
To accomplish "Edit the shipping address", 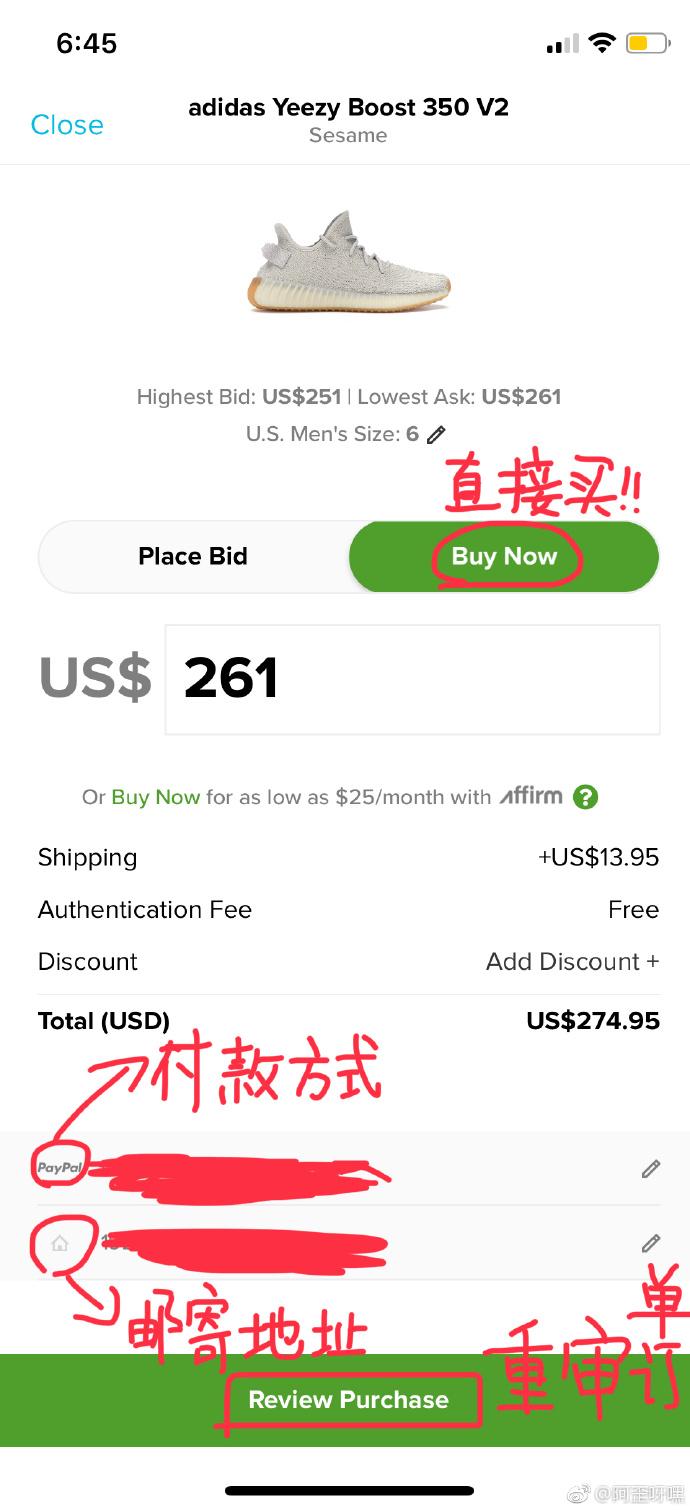I will point(651,1243).
